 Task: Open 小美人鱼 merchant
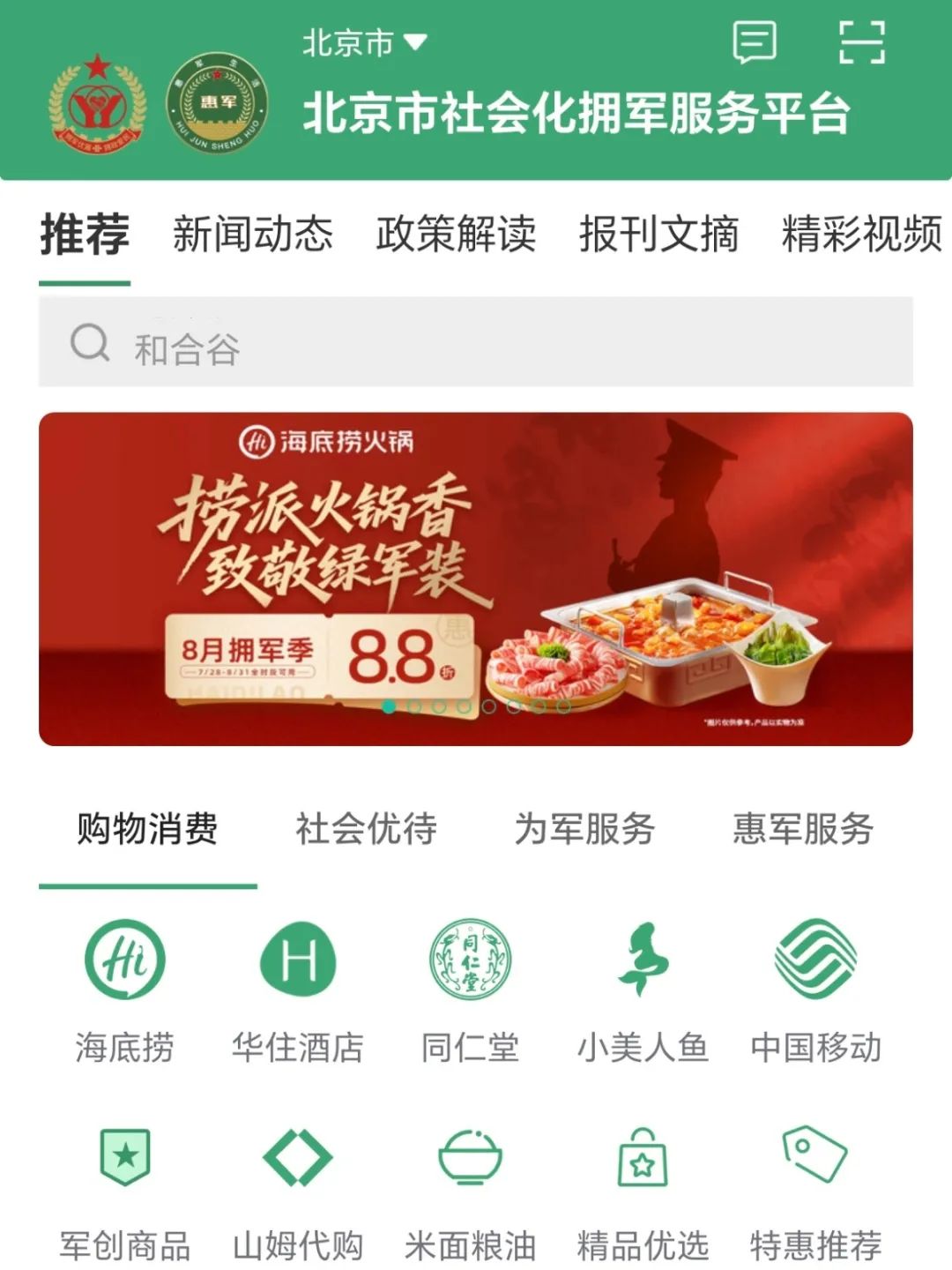pyautogui.click(x=643, y=990)
